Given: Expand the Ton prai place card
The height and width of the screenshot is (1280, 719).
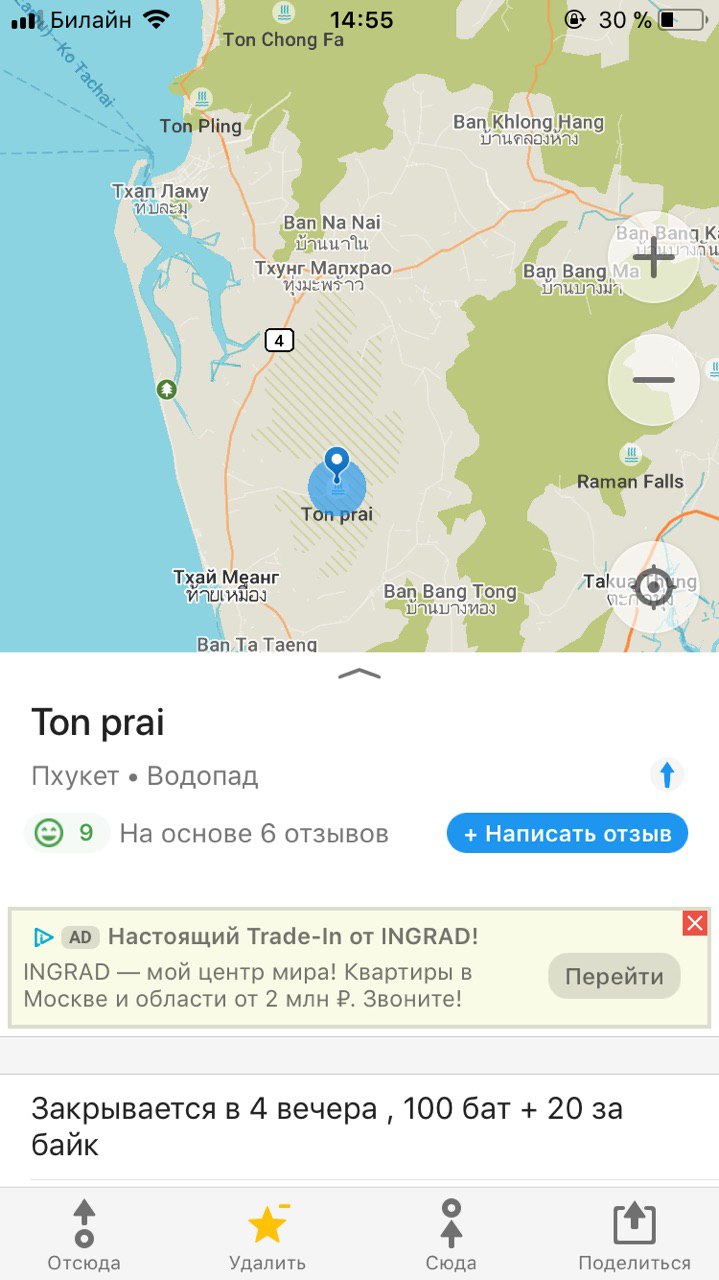Looking at the screenshot, I should point(359,673).
